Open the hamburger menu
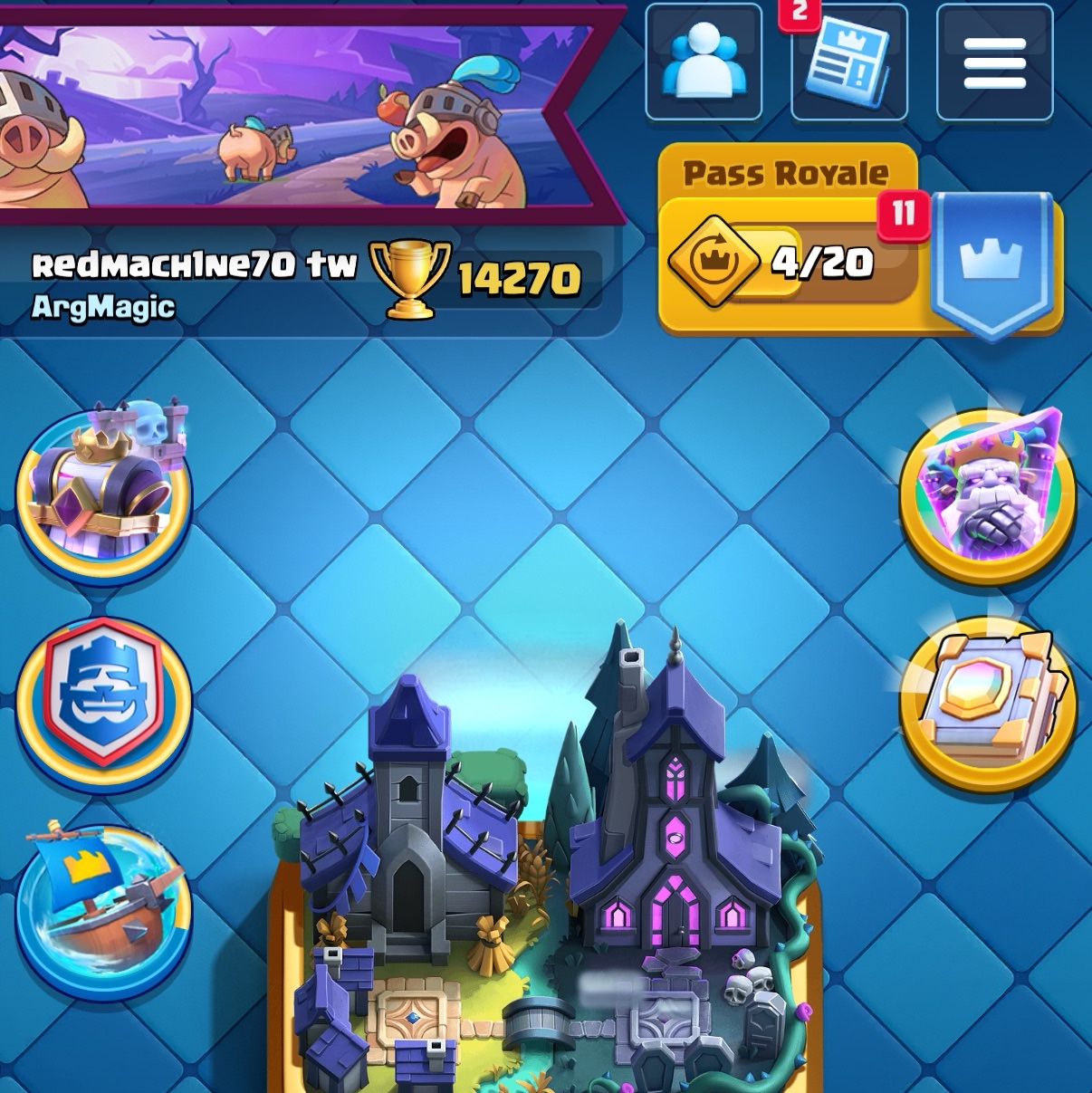 [x=994, y=62]
